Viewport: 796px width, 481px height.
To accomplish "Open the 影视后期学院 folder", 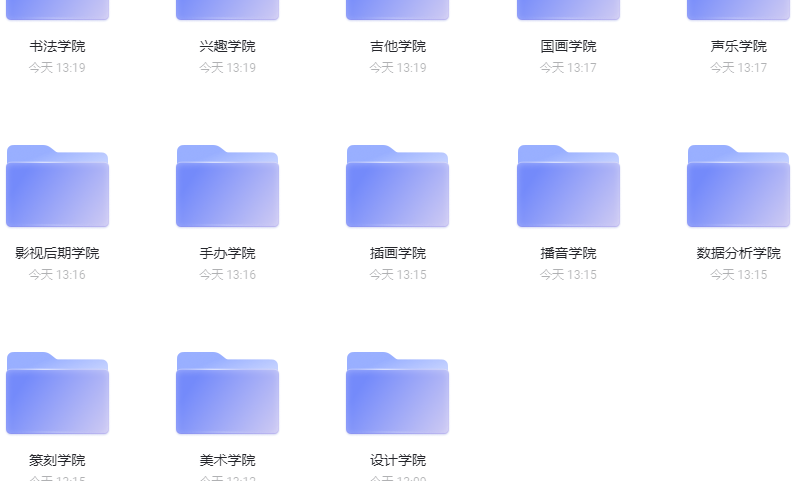I will [57, 188].
